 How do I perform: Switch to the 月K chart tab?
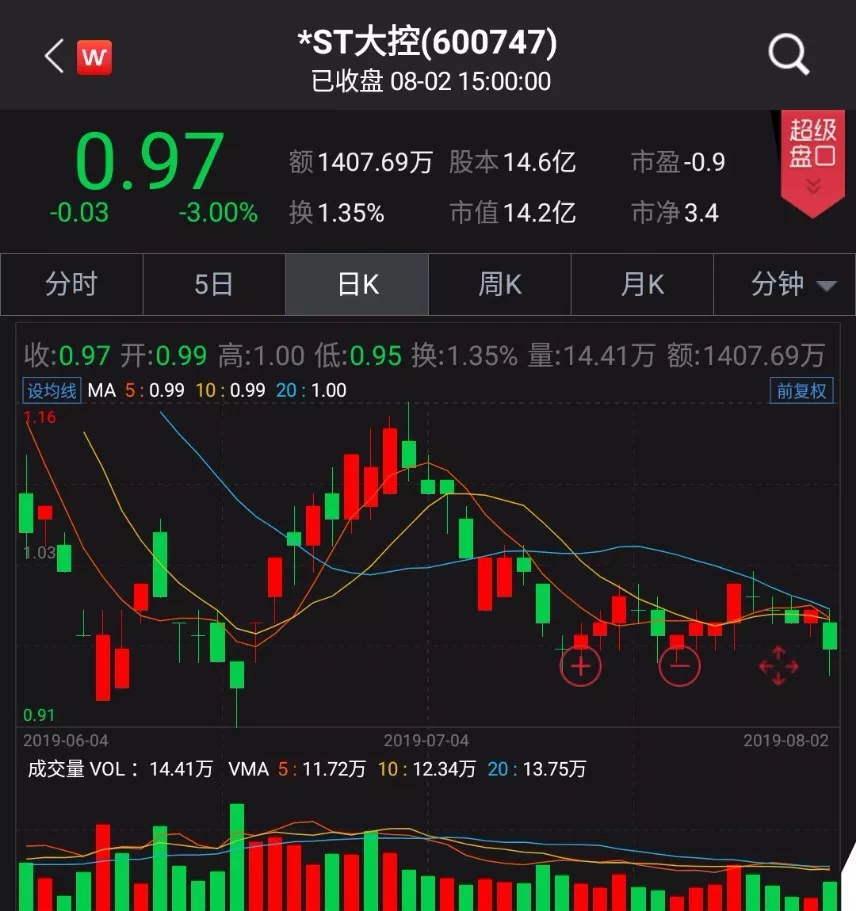(642, 285)
